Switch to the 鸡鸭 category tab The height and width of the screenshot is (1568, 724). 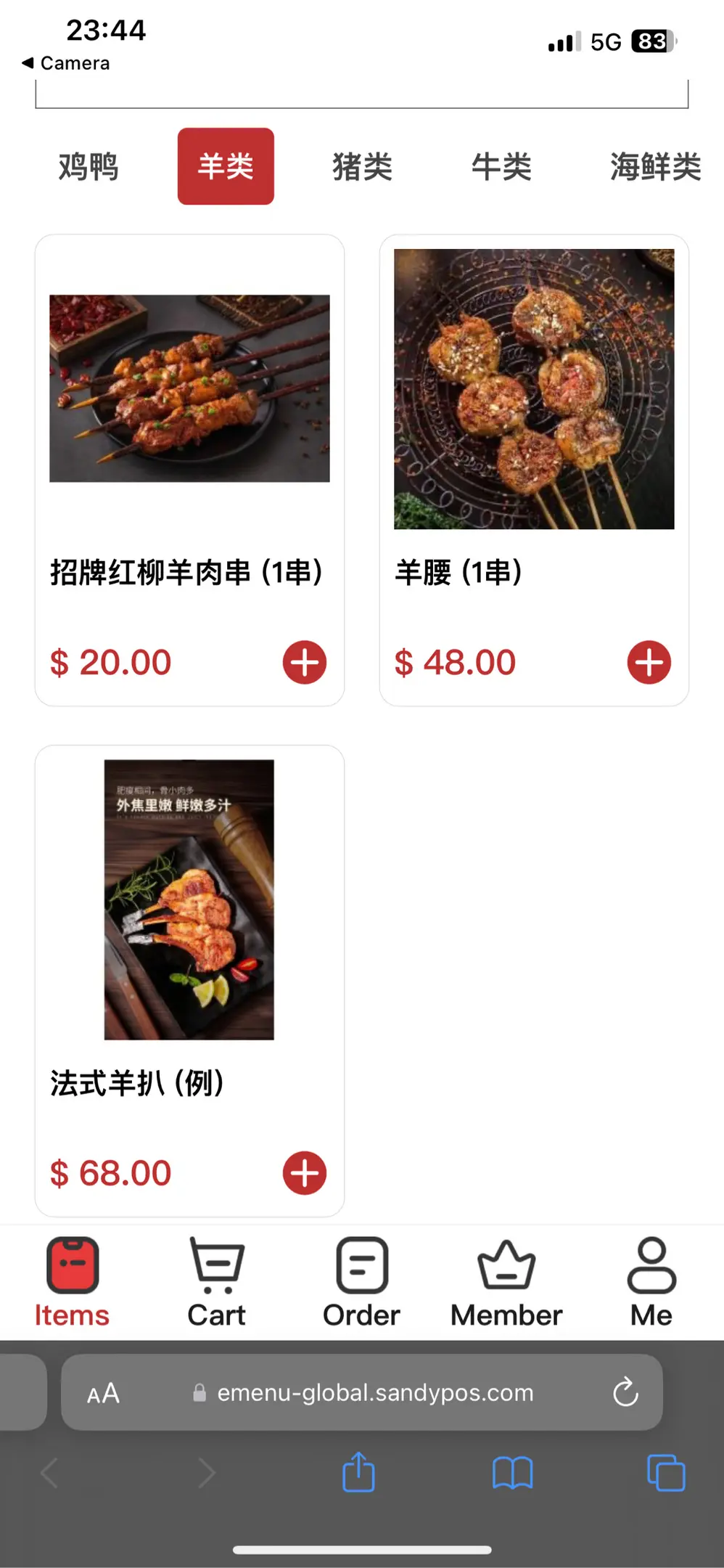[x=88, y=167]
